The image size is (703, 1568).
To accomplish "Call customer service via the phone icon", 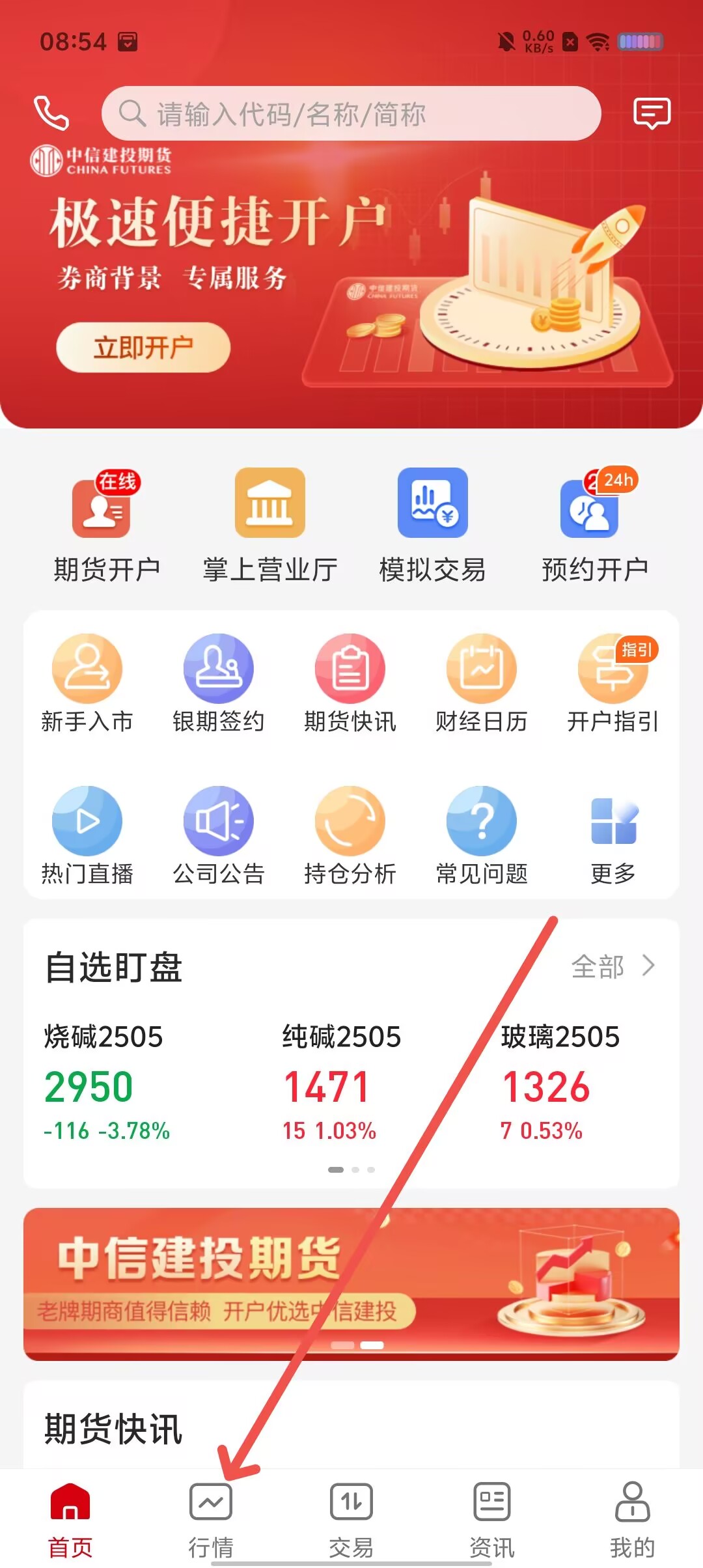I will pos(51,113).
